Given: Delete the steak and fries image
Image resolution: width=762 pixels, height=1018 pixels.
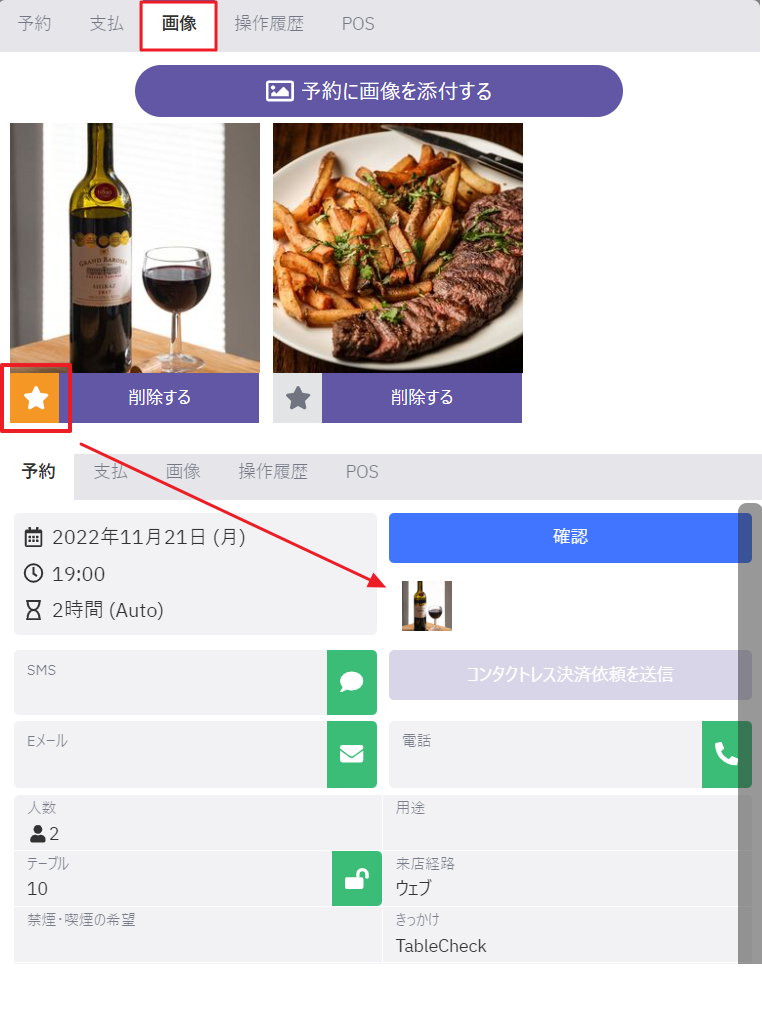Looking at the screenshot, I should click(422, 398).
